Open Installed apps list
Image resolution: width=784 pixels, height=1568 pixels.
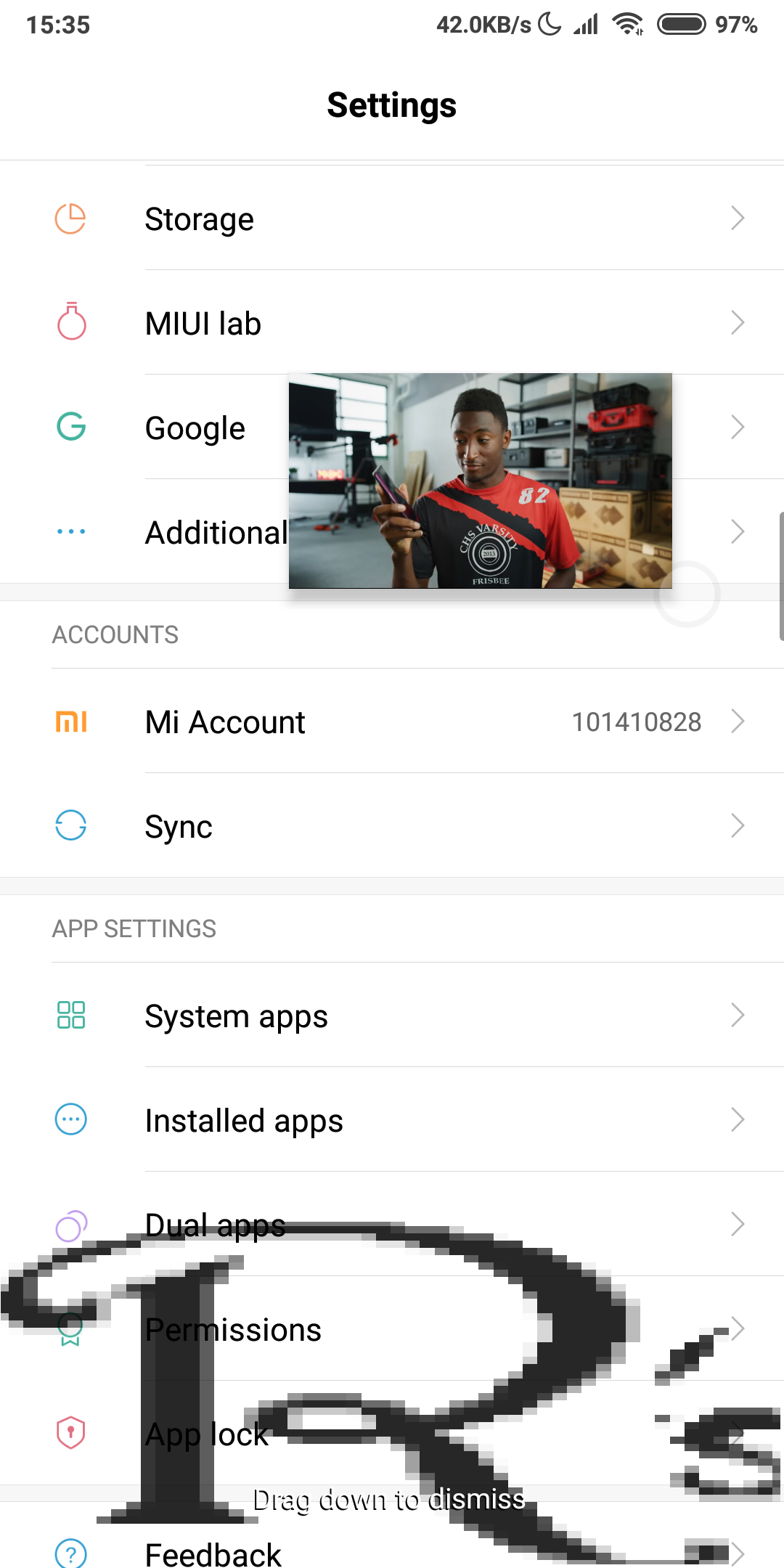pos(392,1119)
